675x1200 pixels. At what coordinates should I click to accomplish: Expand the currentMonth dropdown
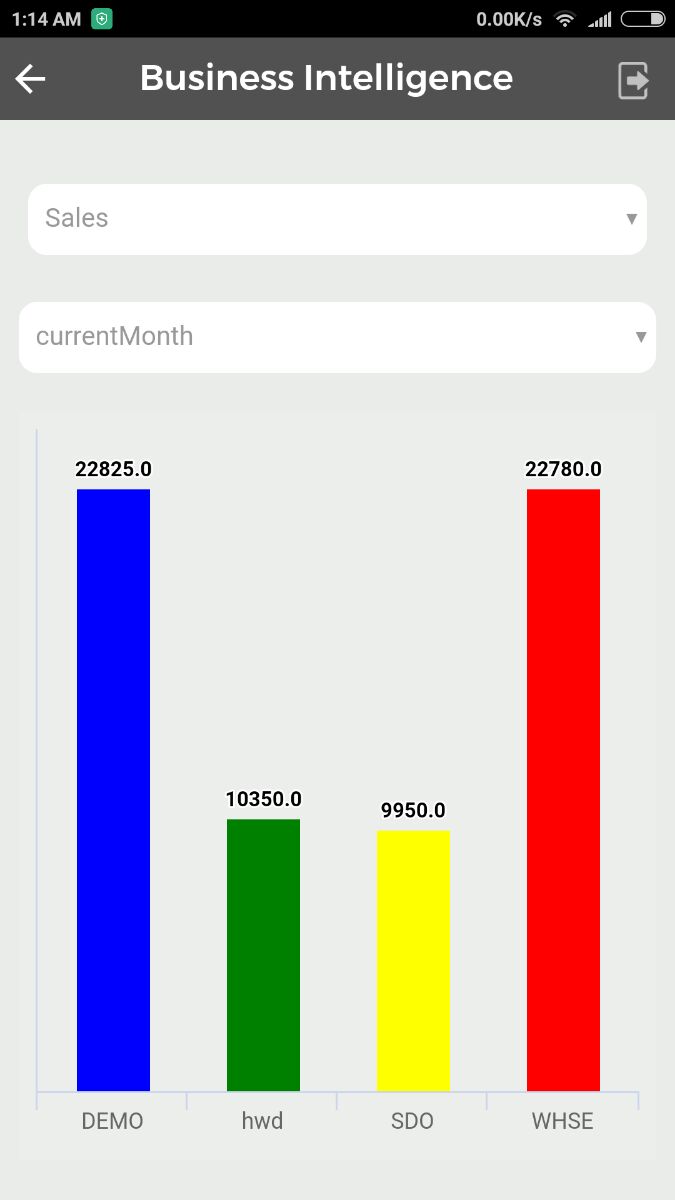pyautogui.click(x=337, y=337)
